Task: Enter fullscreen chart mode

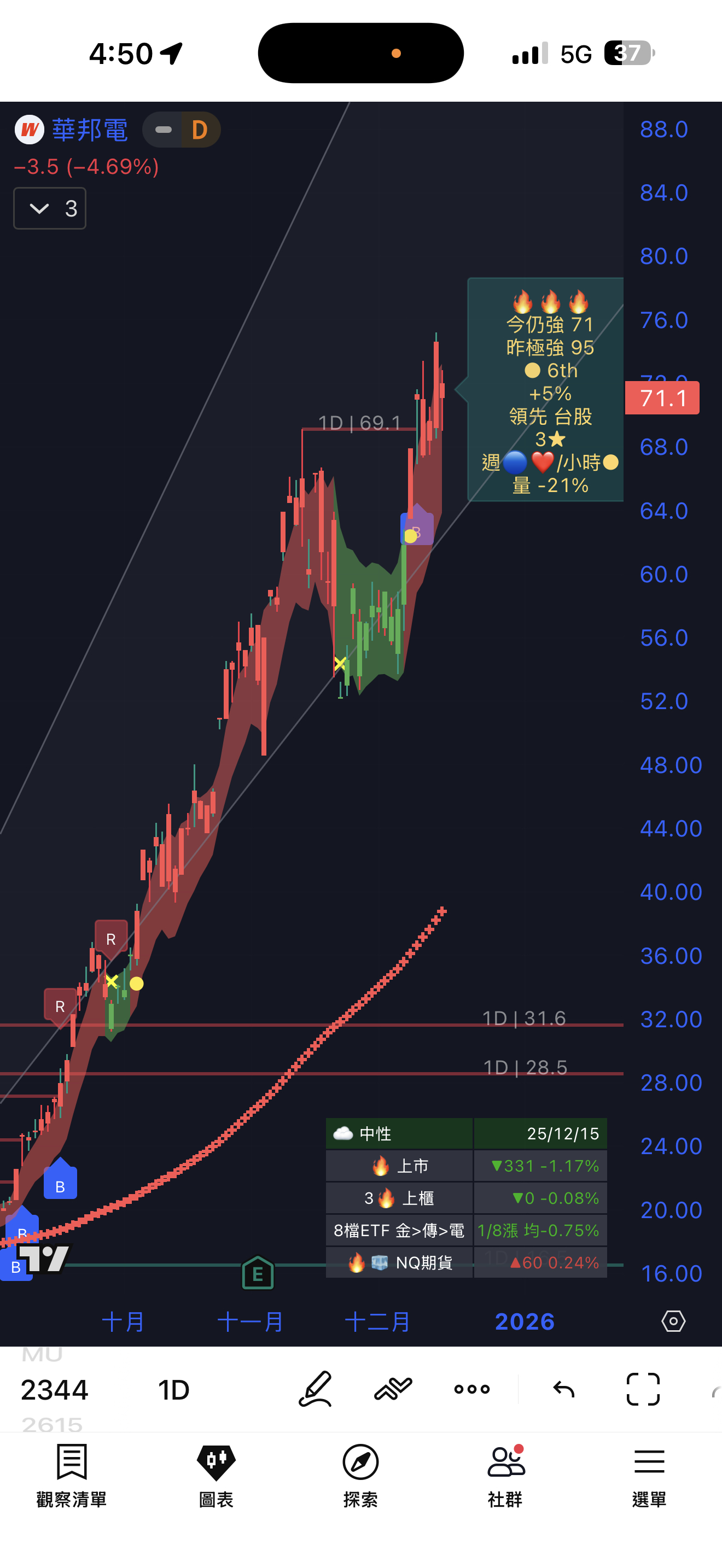Action: click(x=643, y=1389)
